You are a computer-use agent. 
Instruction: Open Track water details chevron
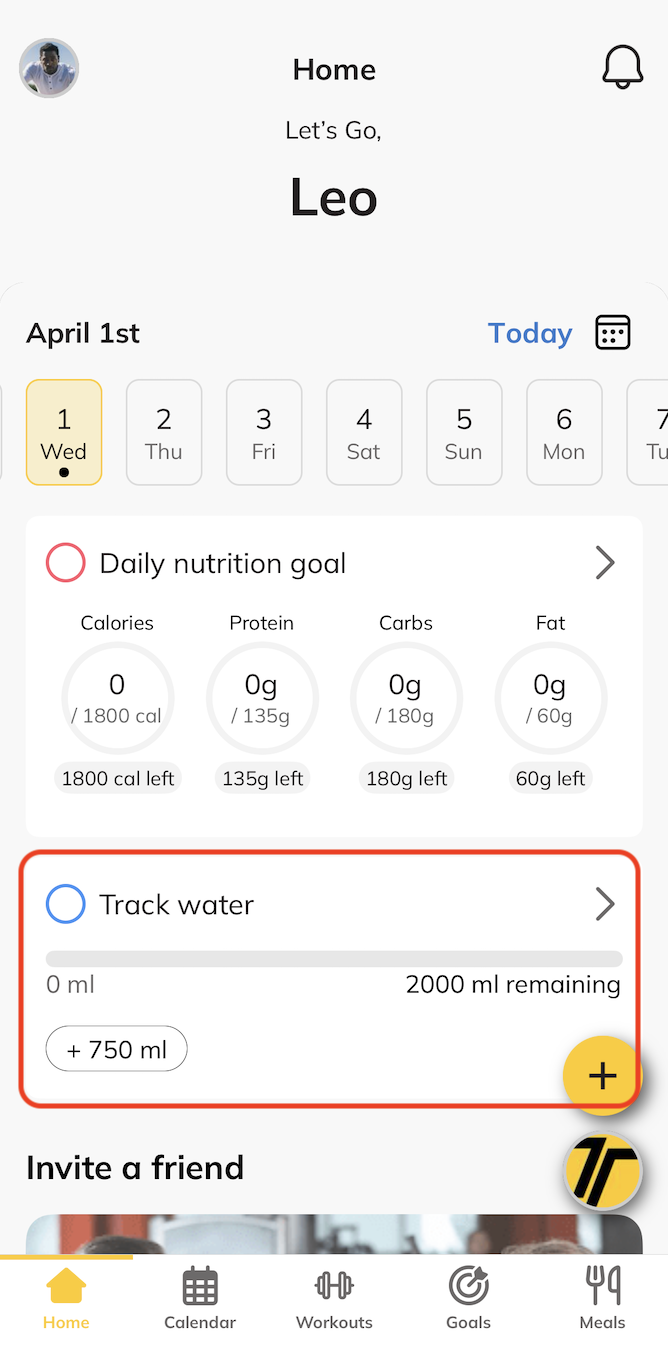605,904
